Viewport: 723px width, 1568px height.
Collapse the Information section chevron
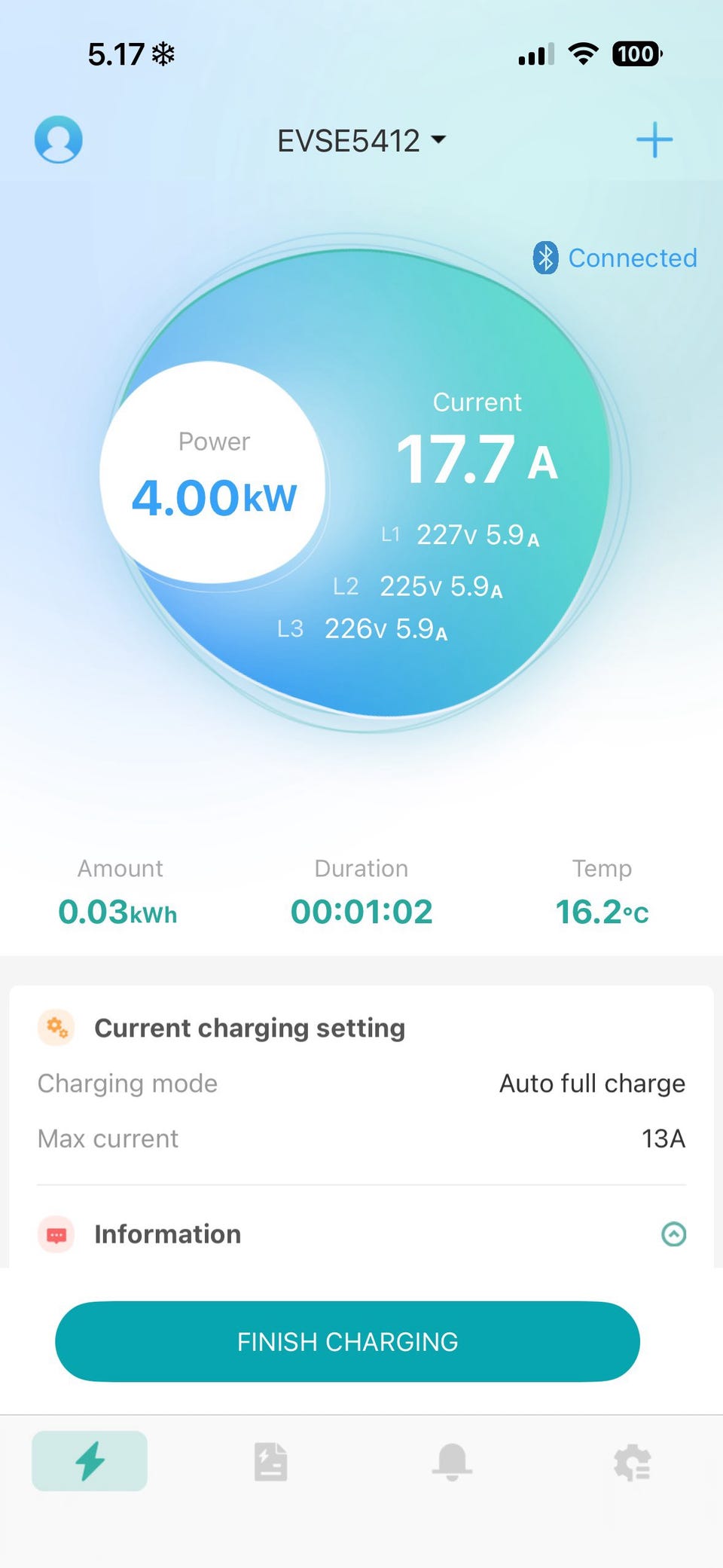click(673, 1234)
